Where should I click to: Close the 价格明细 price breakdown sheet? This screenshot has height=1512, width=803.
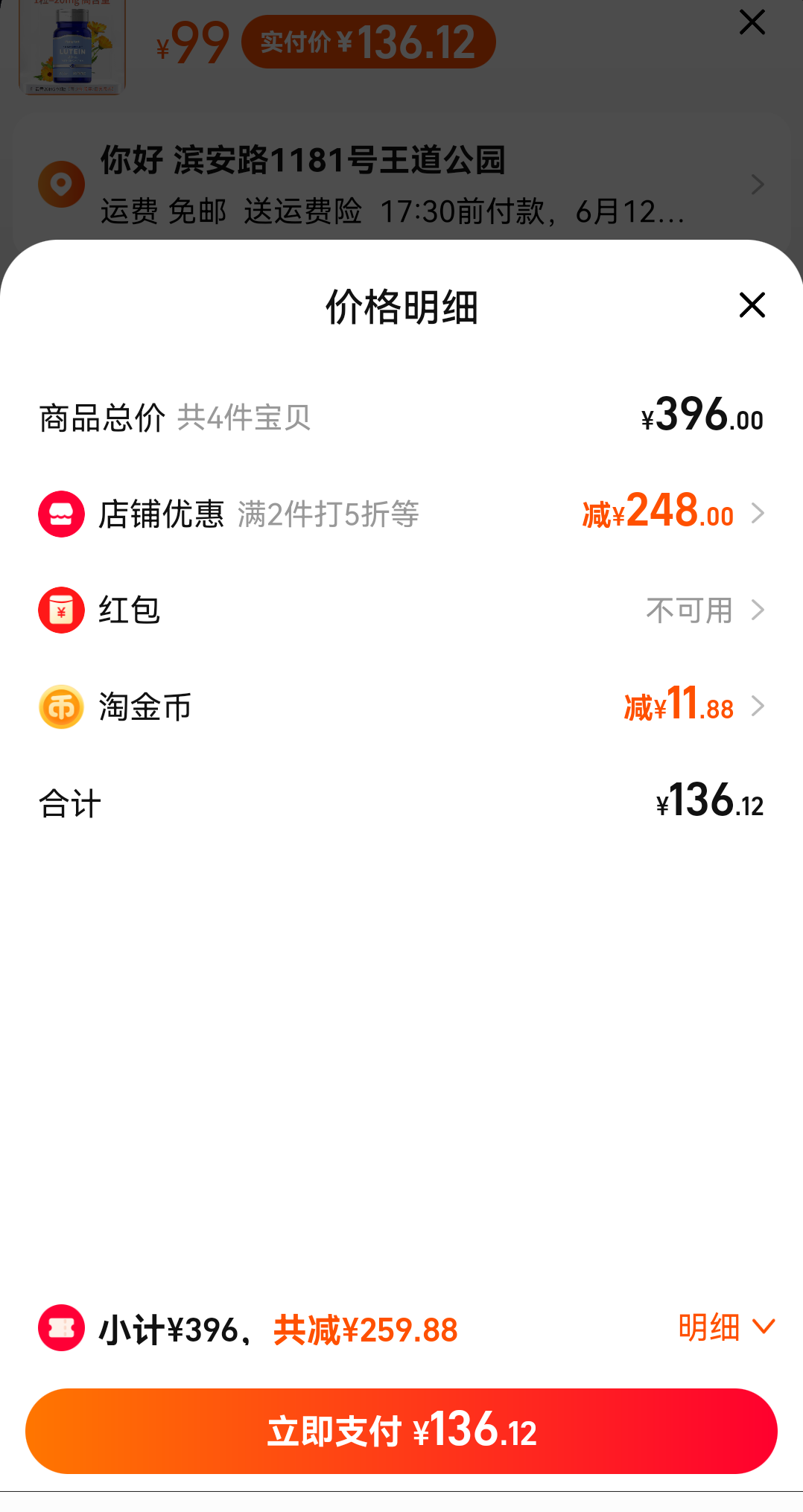coord(752,305)
